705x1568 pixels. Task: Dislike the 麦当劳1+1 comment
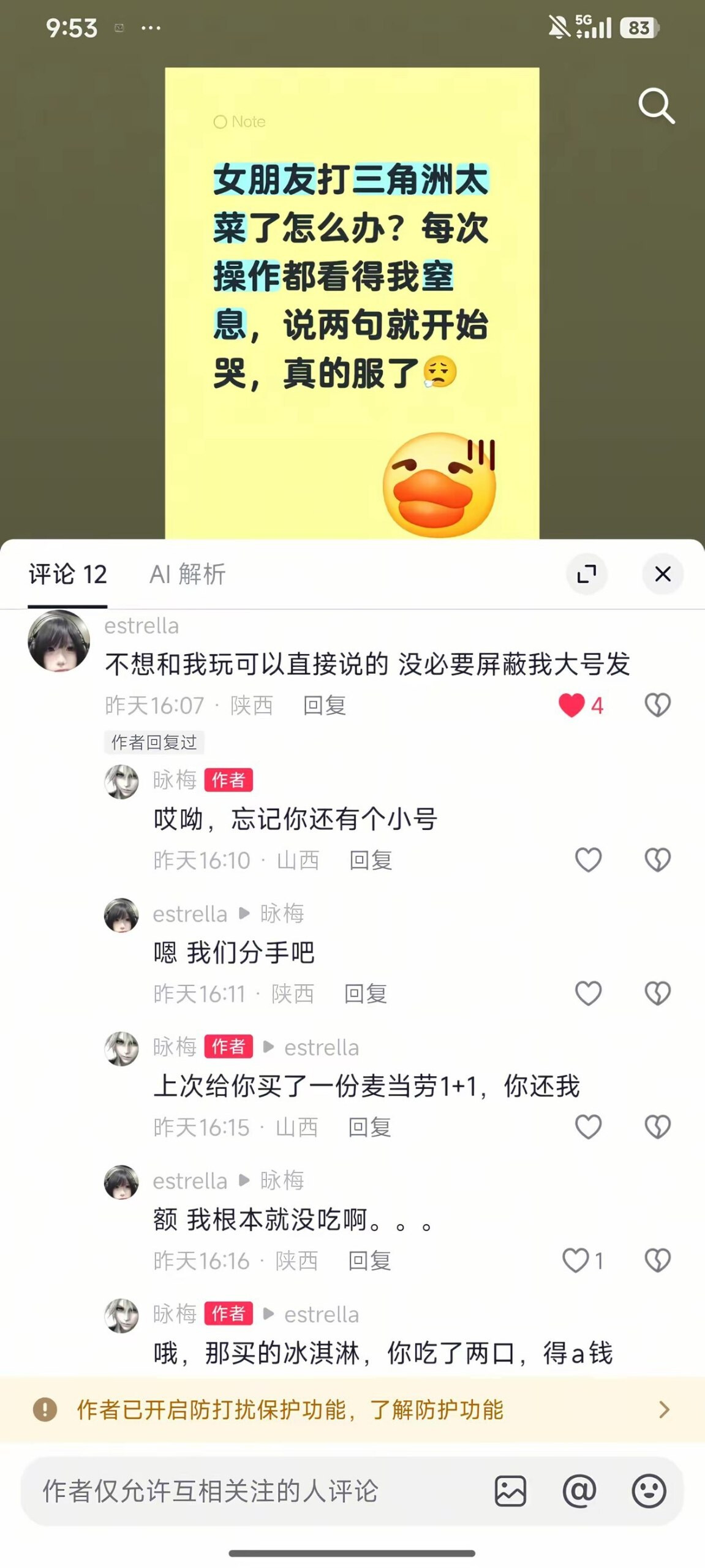pos(657,1126)
